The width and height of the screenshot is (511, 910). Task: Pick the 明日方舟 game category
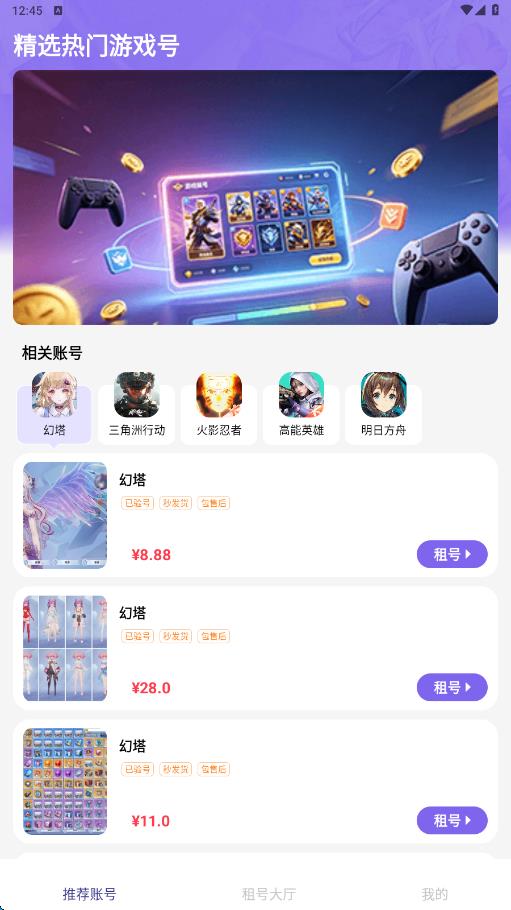coord(383,409)
